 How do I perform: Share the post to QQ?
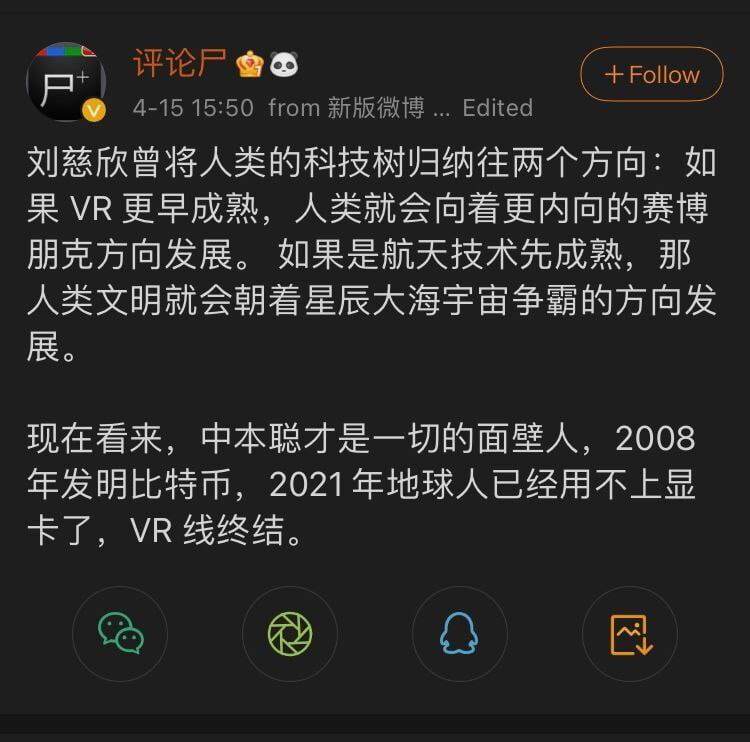(459, 634)
